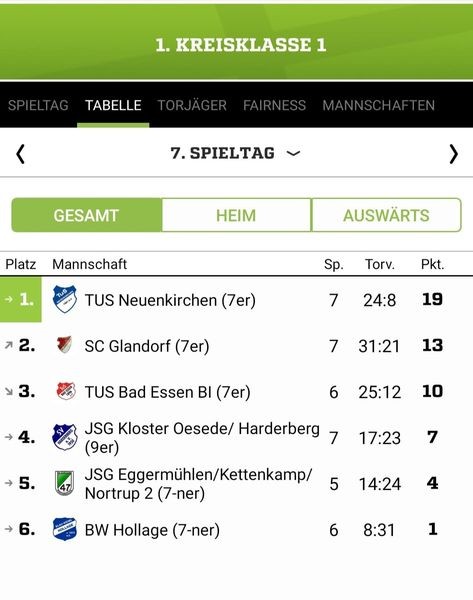Image resolution: width=473 pixels, height=600 pixels.
Task: Open TUS Bad Essen BI team row
Action: coord(236,392)
